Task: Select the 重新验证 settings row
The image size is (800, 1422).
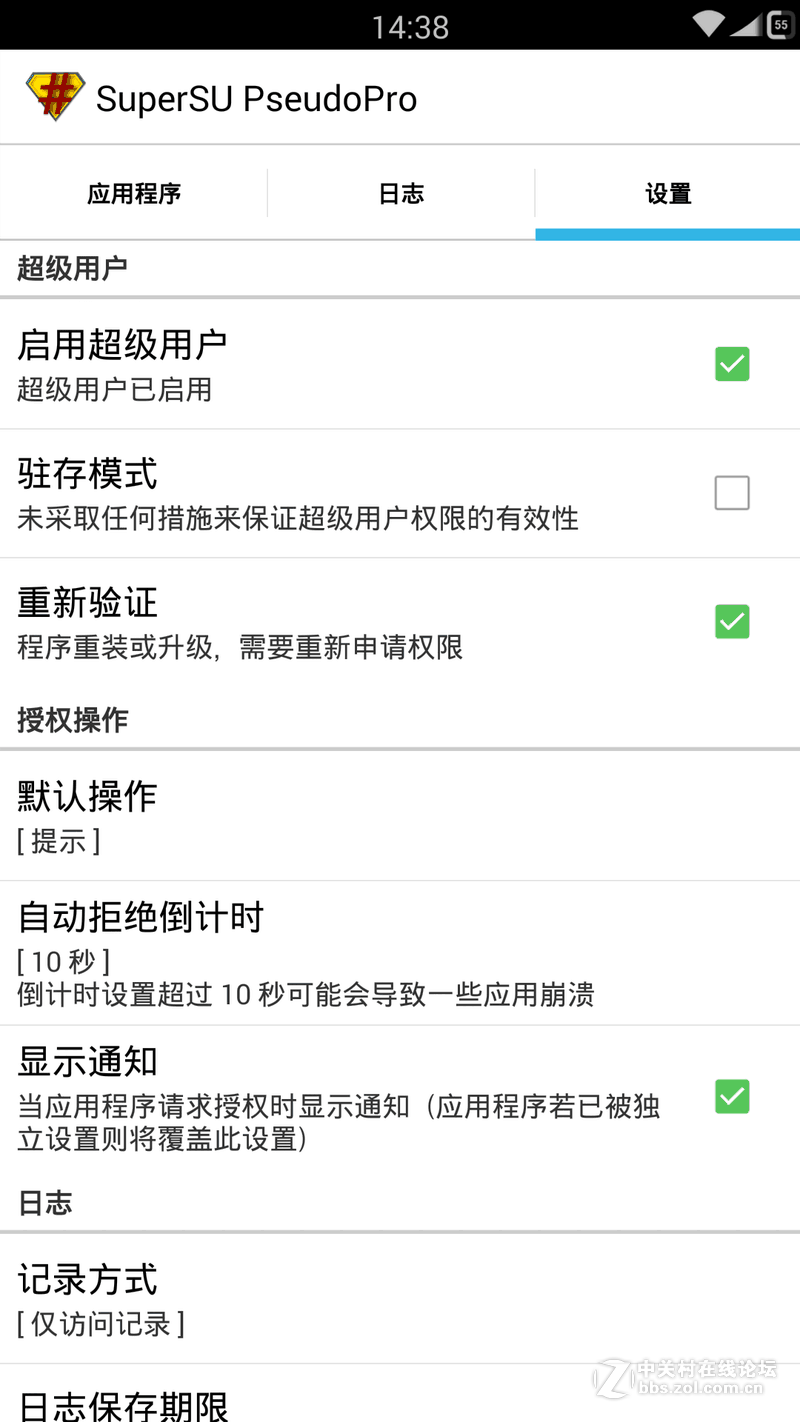Action: click(300, 620)
